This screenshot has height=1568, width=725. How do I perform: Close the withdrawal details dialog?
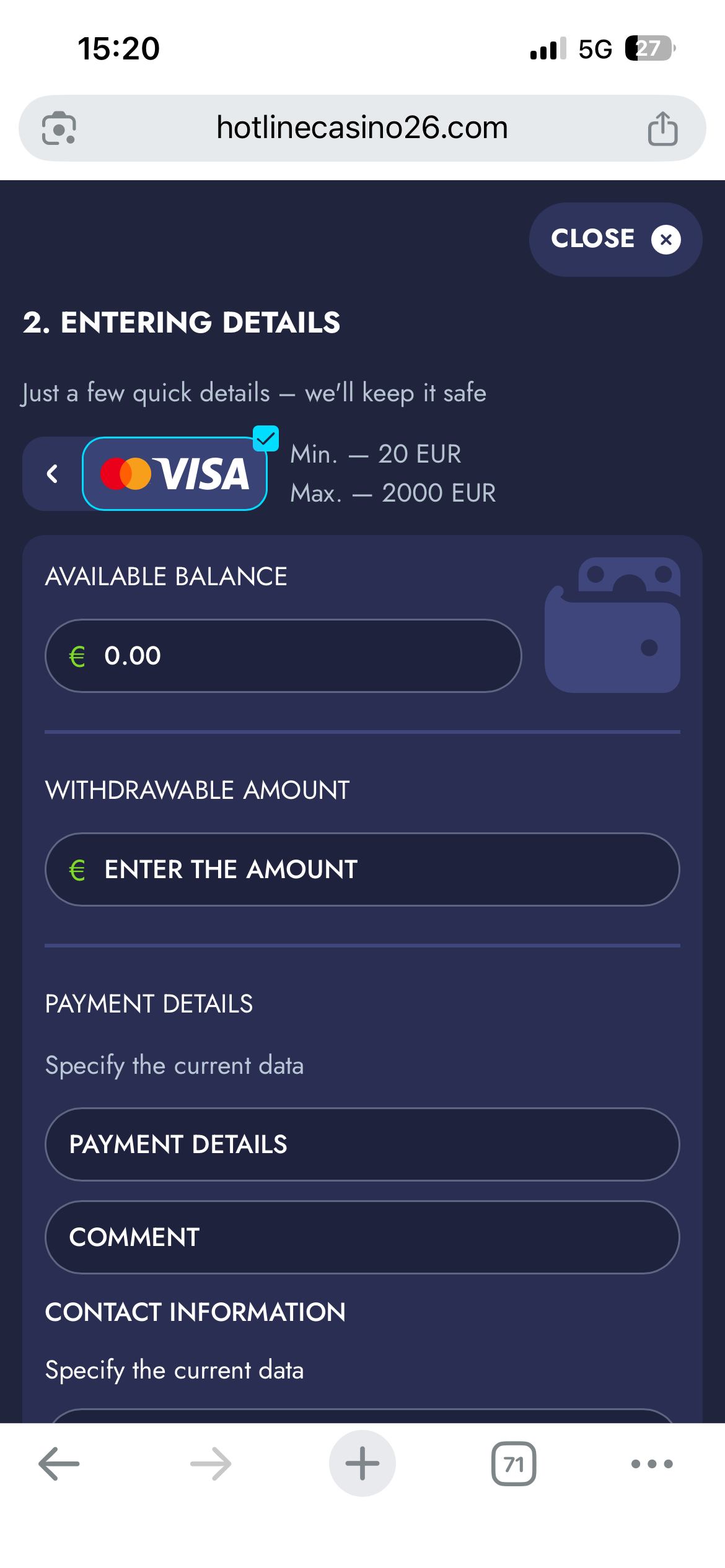(x=615, y=239)
